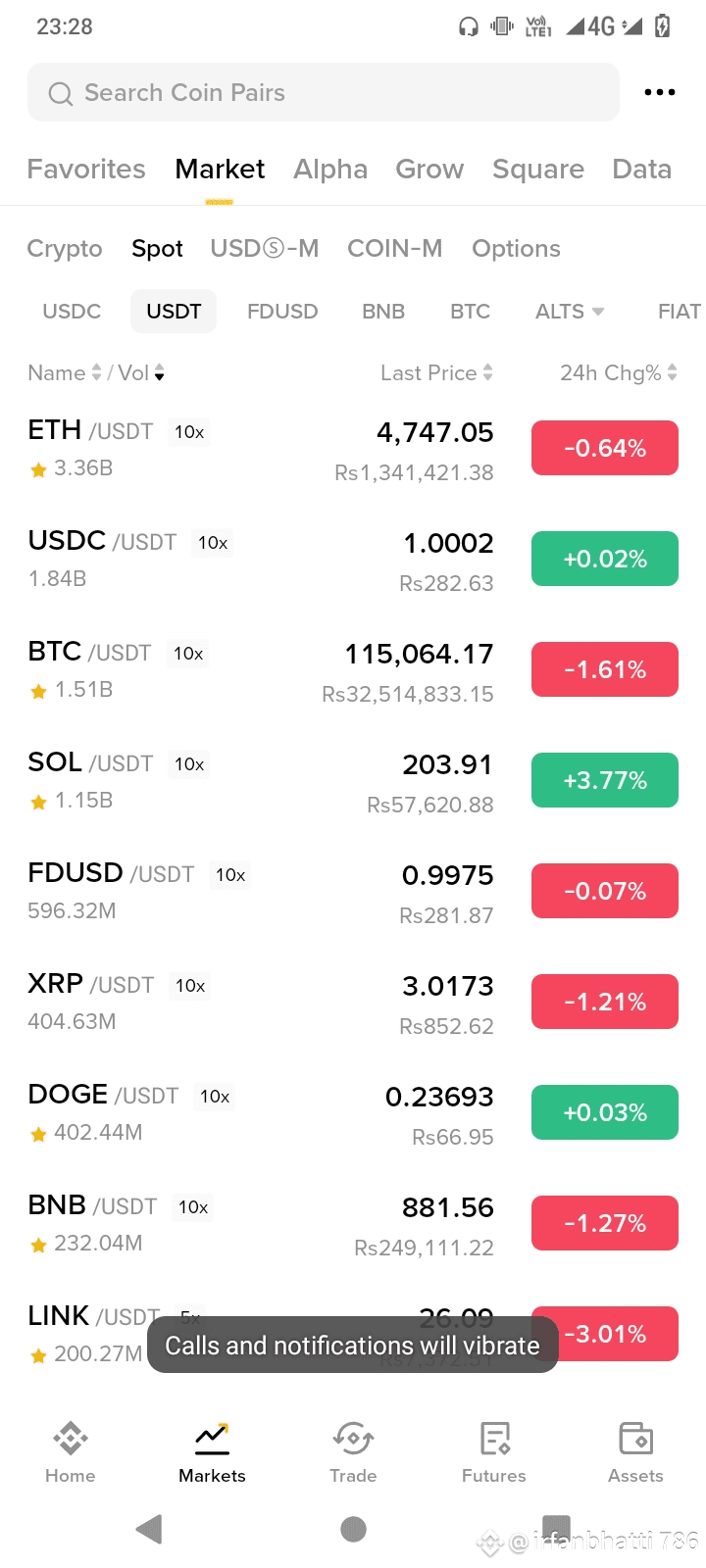
Task: Expand the ALTS dropdown
Action: pyautogui.click(x=570, y=311)
